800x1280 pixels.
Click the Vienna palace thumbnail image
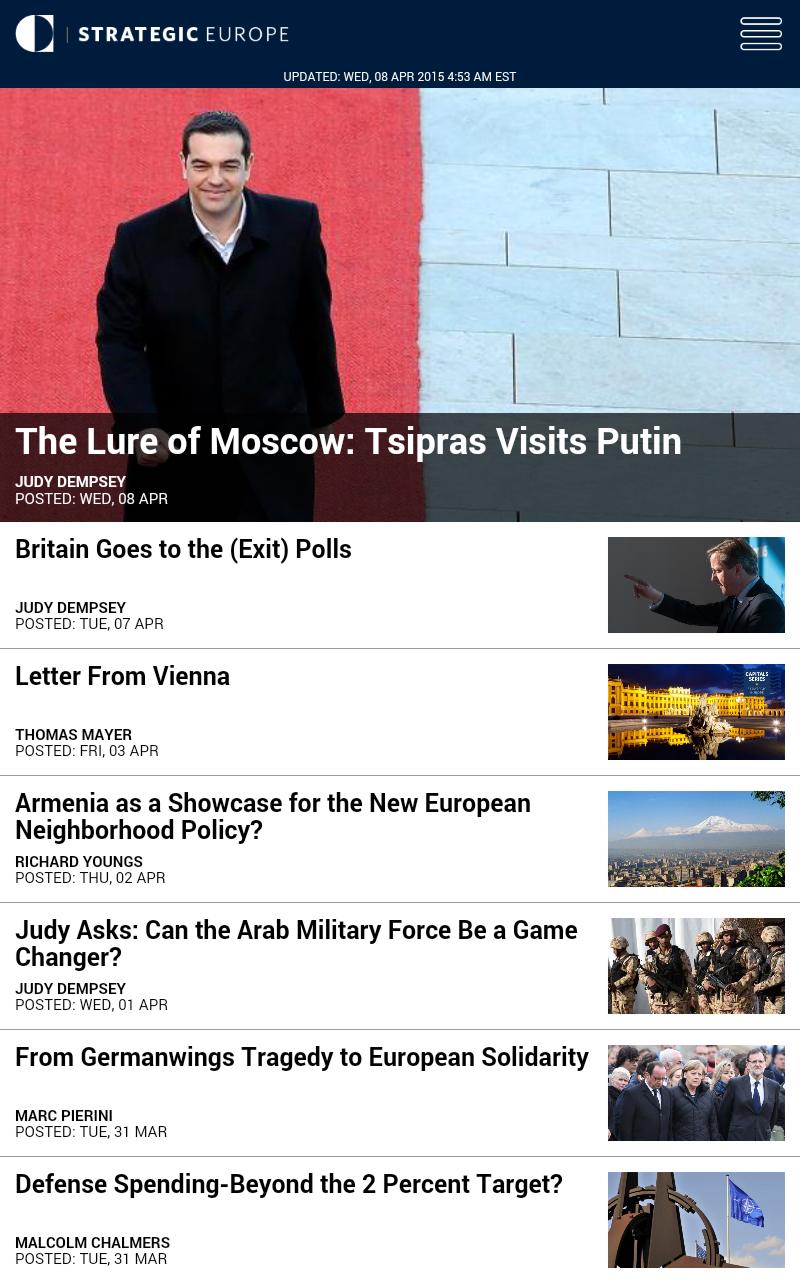pyautogui.click(x=696, y=712)
